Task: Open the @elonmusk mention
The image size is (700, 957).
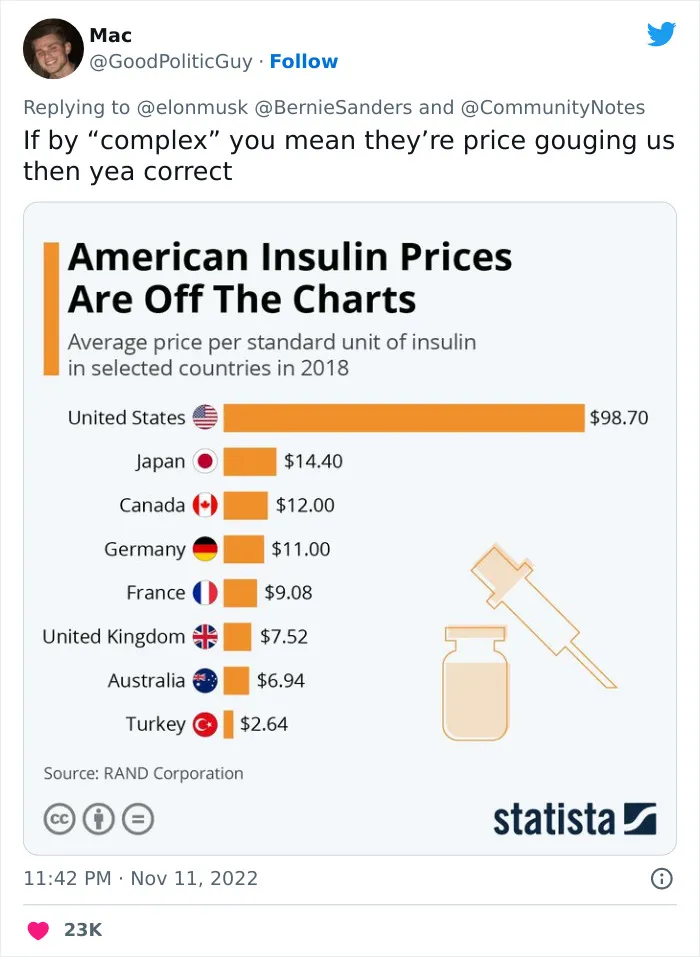Action: coord(192,107)
